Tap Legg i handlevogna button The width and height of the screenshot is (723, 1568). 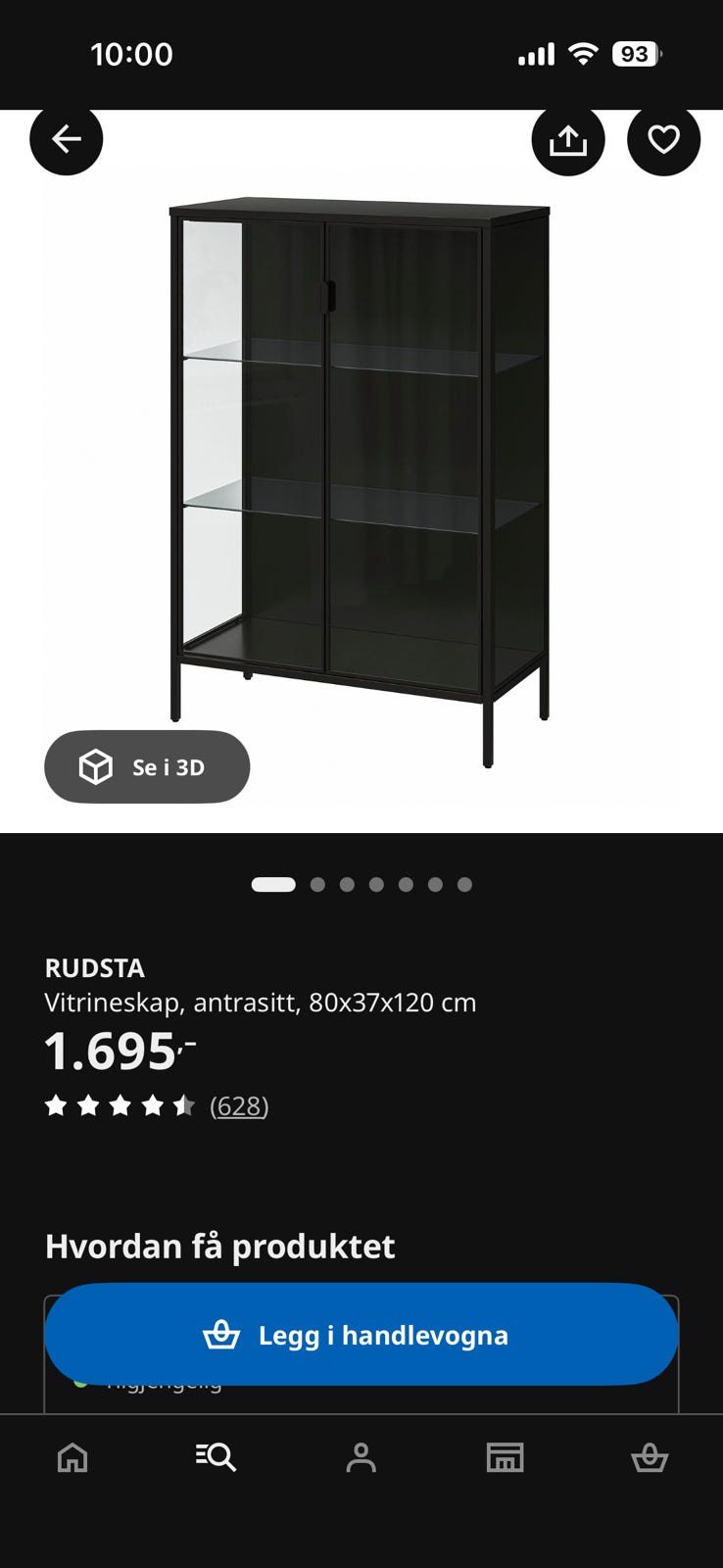pyautogui.click(x=361, y=1335)
